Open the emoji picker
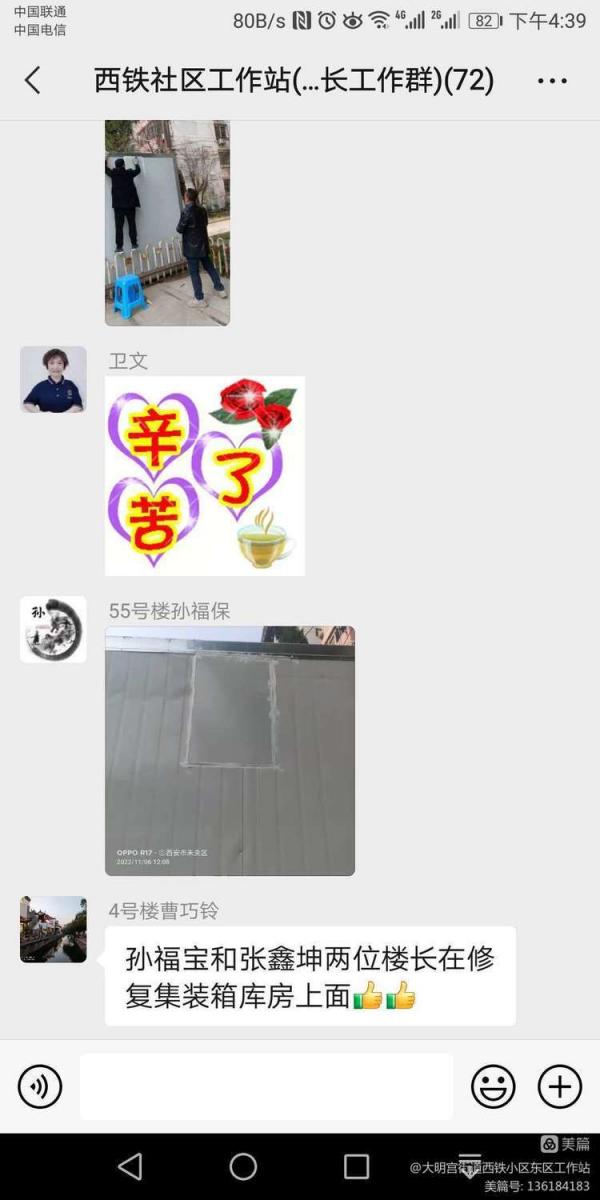This screenshot has width=600, height=1200. pos(493,1086)
